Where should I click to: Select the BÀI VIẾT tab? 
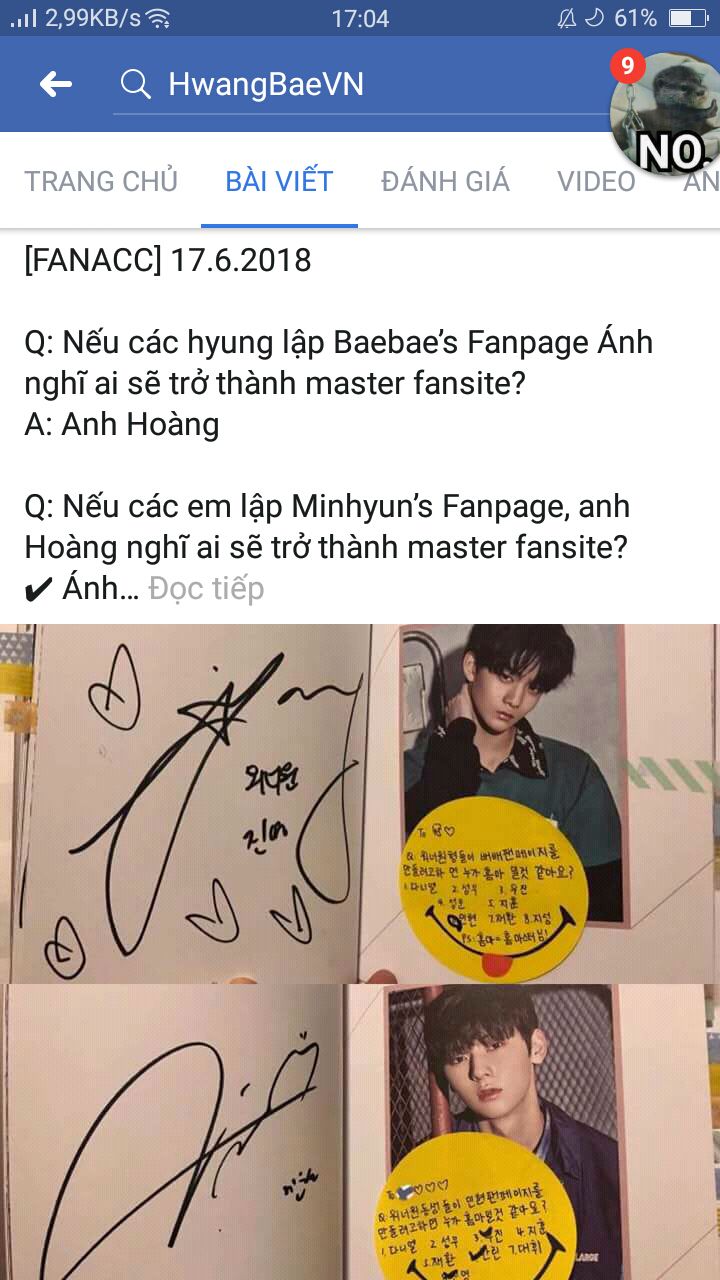(x=279, y=182)
